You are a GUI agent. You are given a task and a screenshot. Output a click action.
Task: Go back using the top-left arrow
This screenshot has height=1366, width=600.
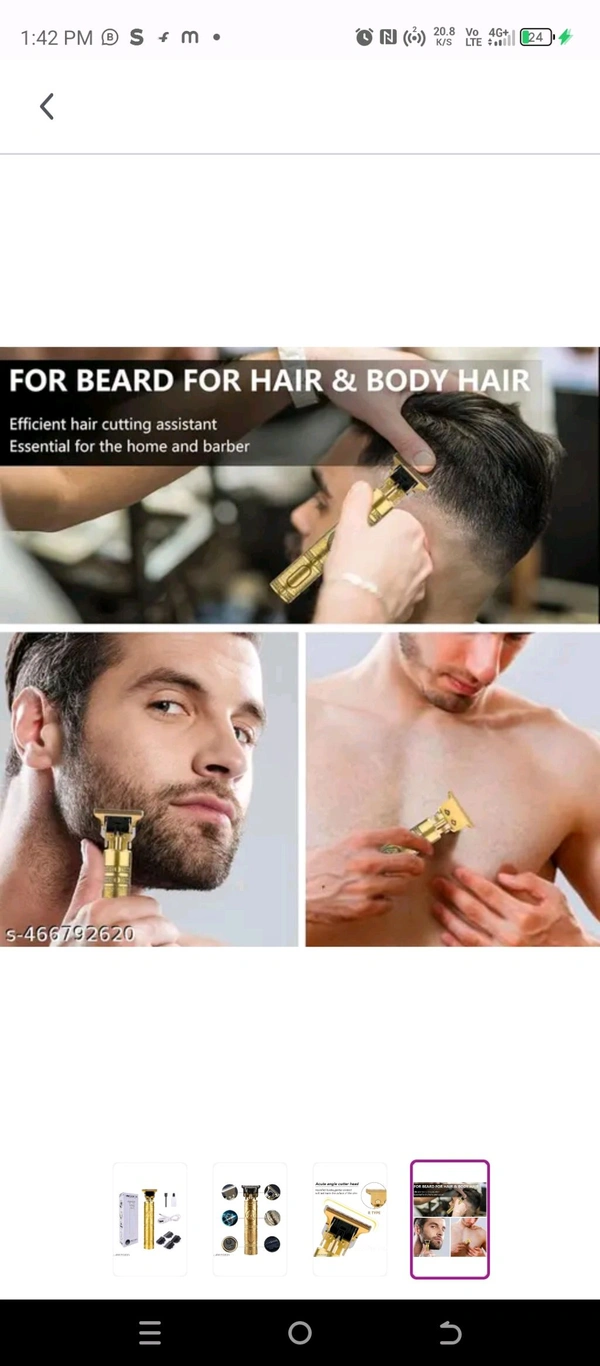click(x=46, y=107)
